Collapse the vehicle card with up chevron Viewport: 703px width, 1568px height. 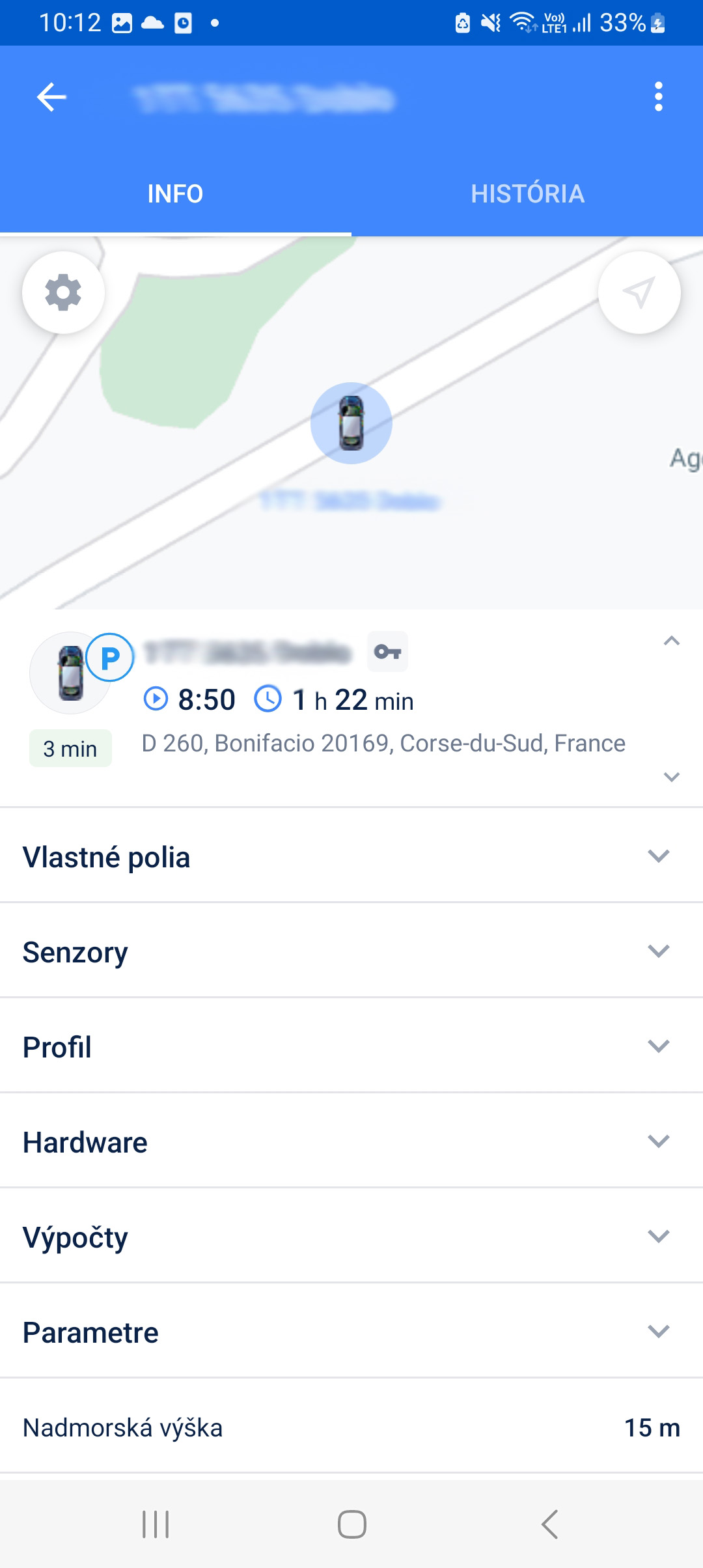point(671,641)
